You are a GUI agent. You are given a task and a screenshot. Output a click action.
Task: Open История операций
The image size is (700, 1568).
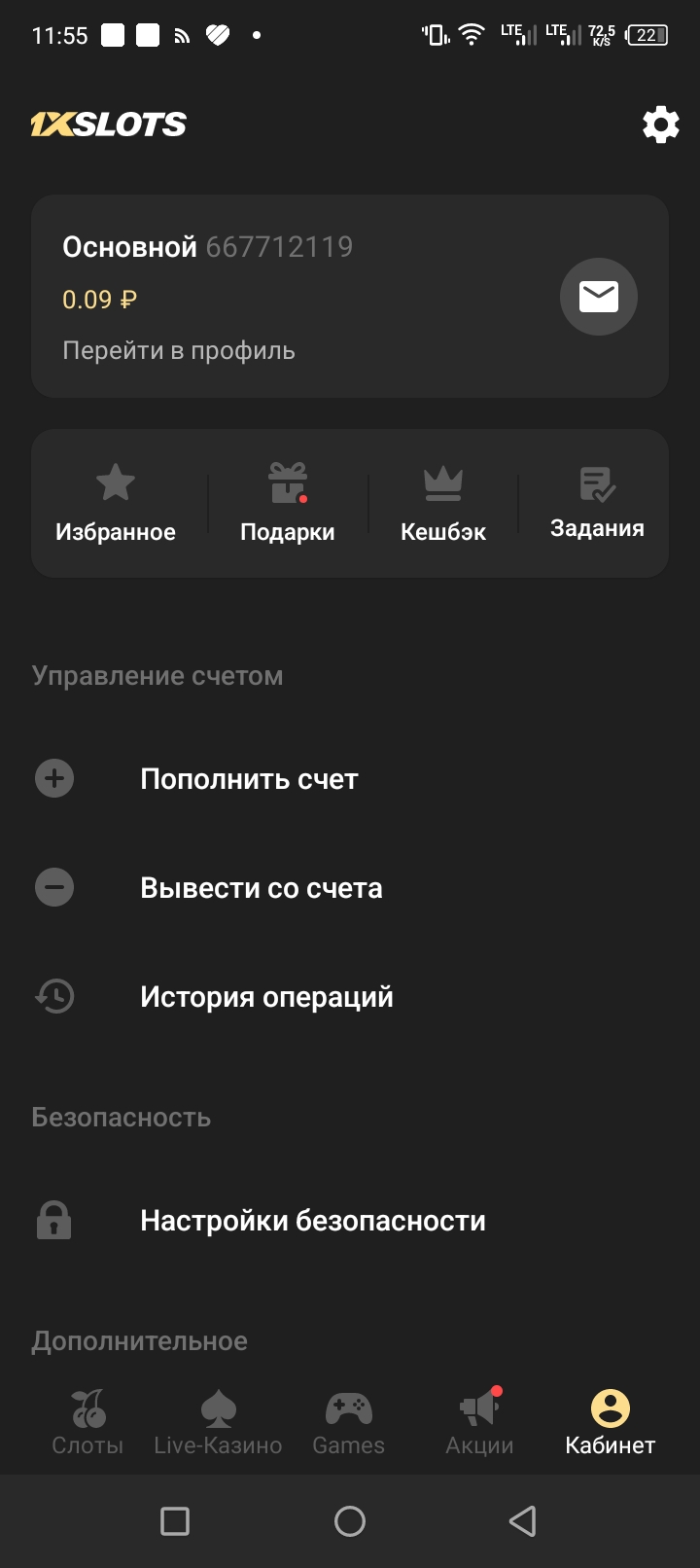(266, 997)
